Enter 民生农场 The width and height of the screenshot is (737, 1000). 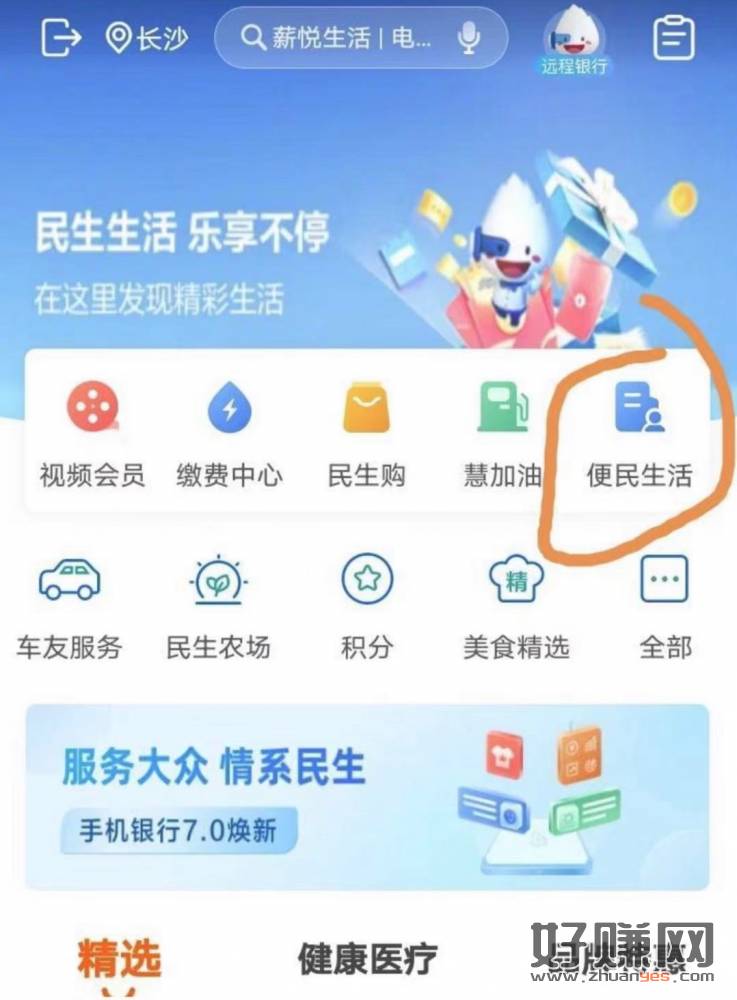coord(218,606)
